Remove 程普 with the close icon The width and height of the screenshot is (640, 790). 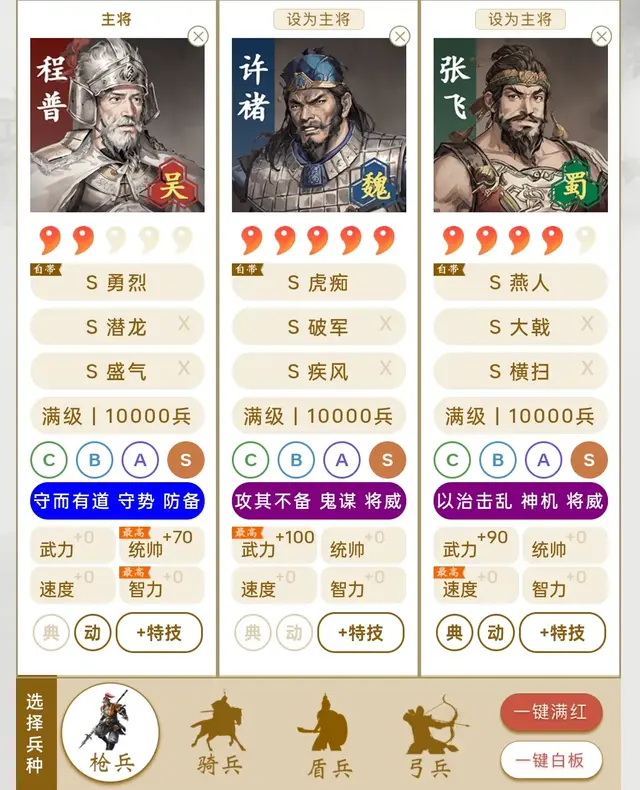(x=198, y=37)
